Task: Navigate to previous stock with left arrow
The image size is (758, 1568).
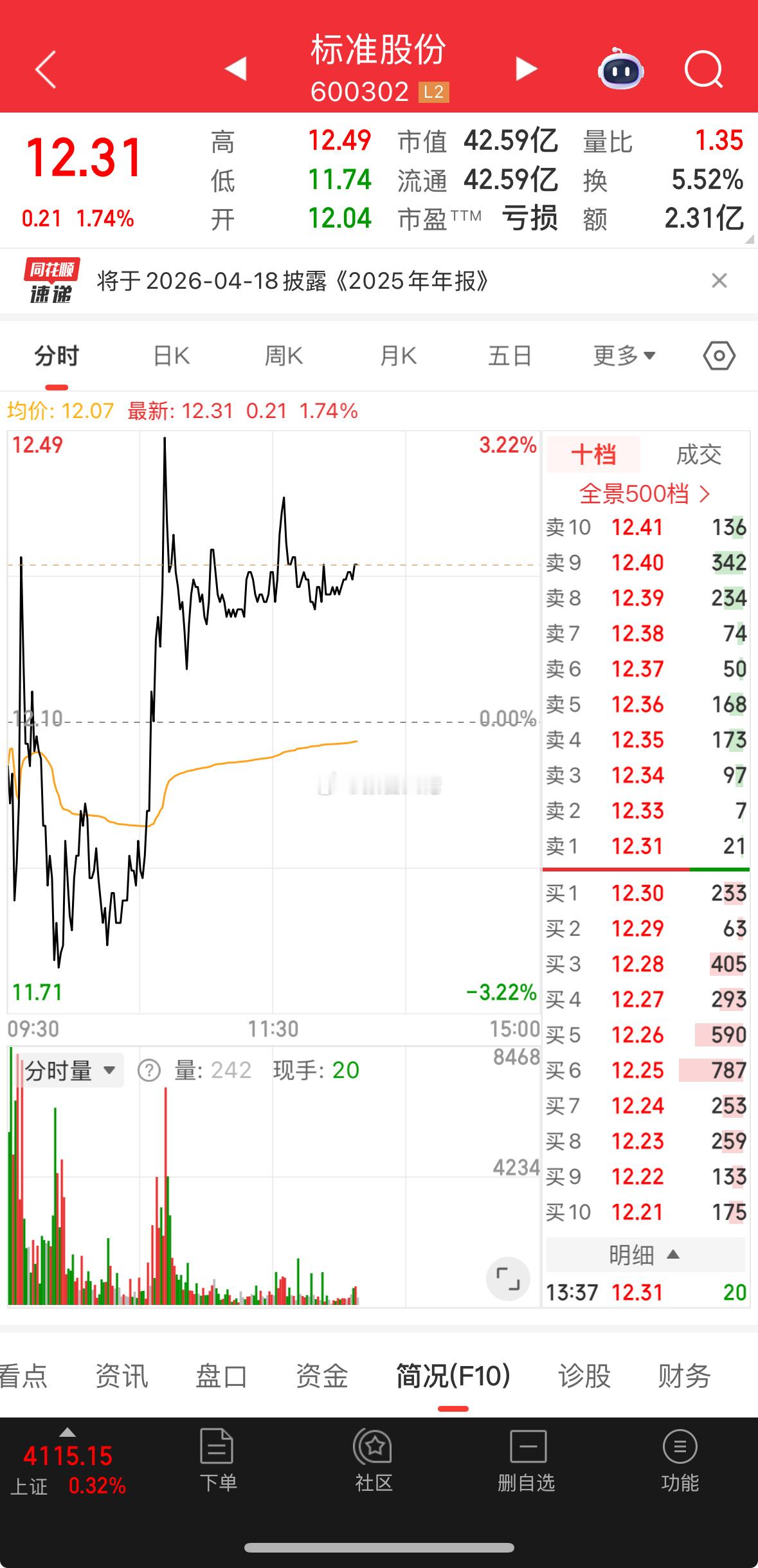Action: 237,69
